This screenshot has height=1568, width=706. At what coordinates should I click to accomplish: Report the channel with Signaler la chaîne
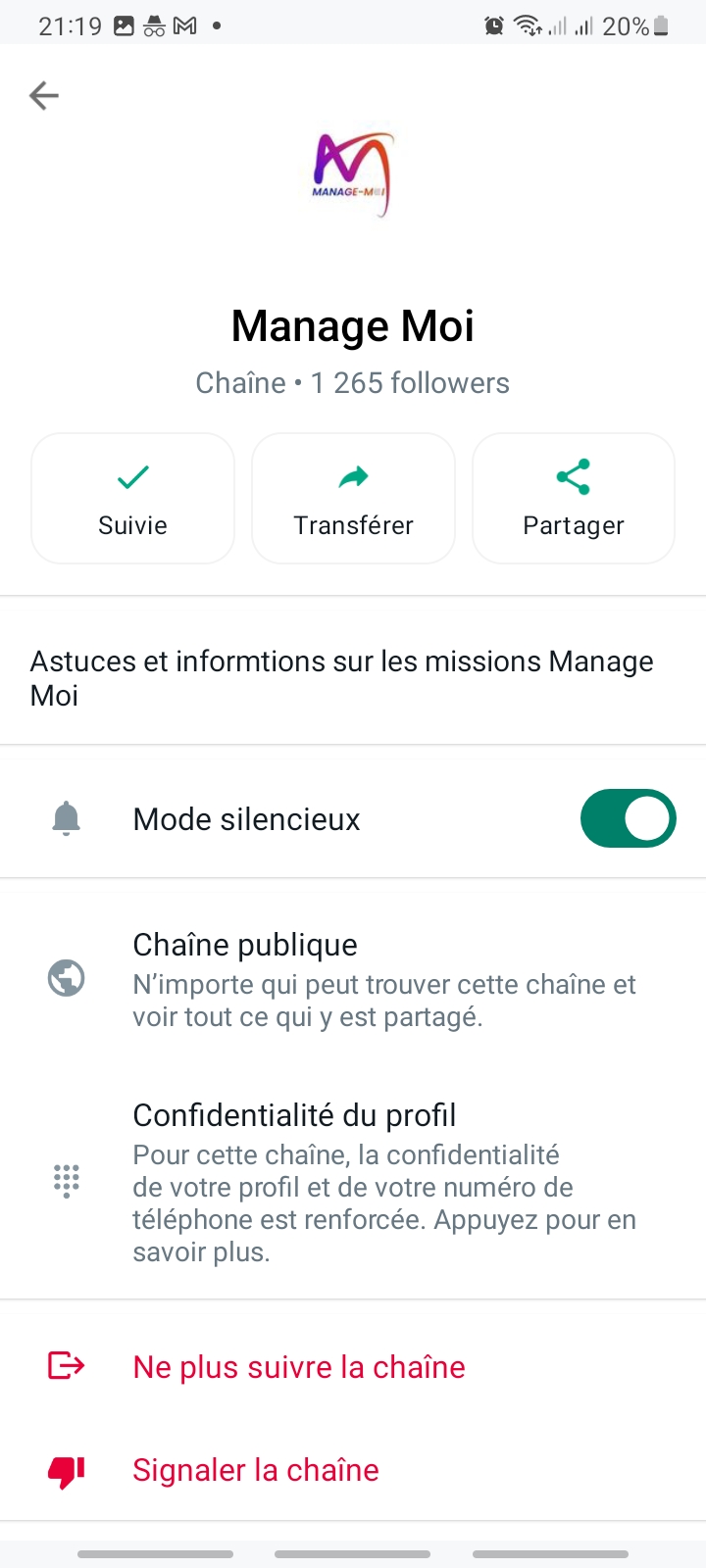click(255, 1470)
